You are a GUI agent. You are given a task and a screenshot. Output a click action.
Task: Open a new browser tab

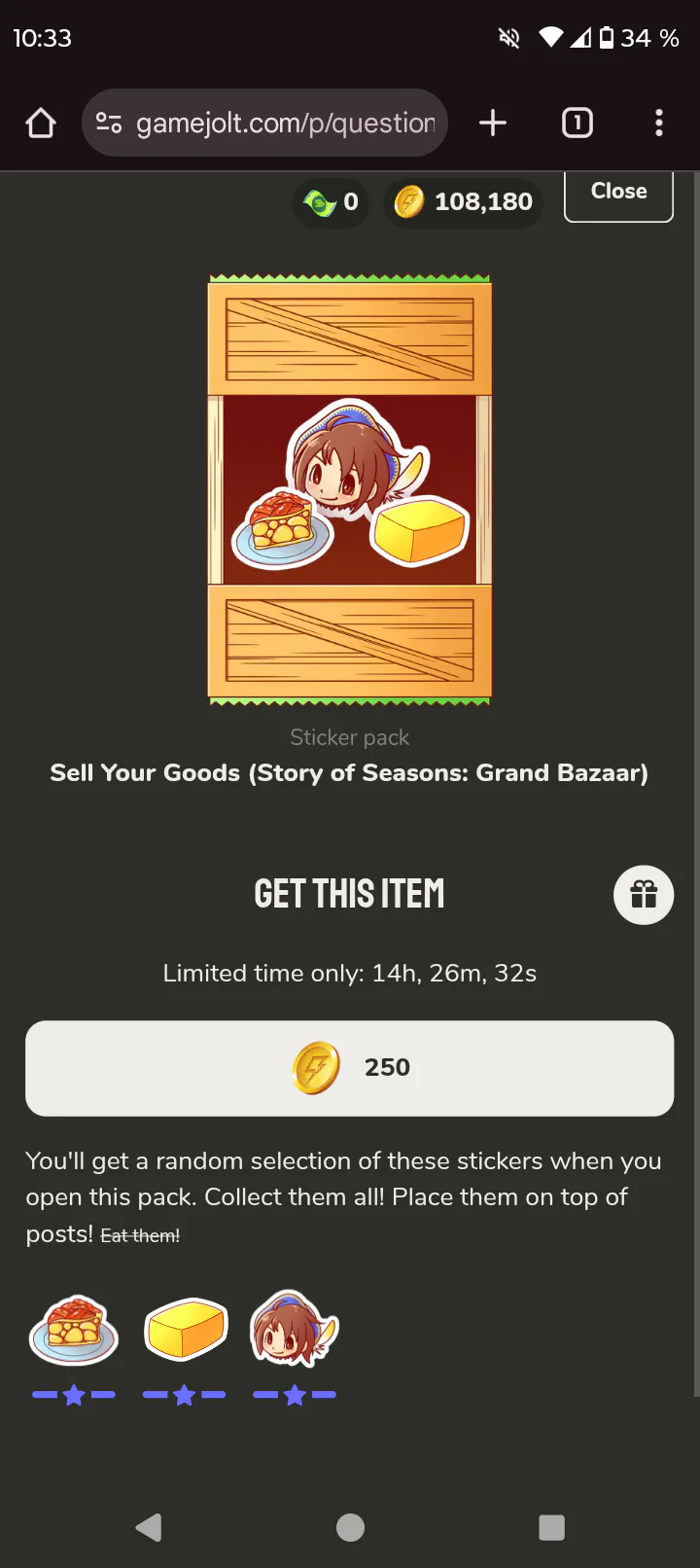[x=493, y=124]
